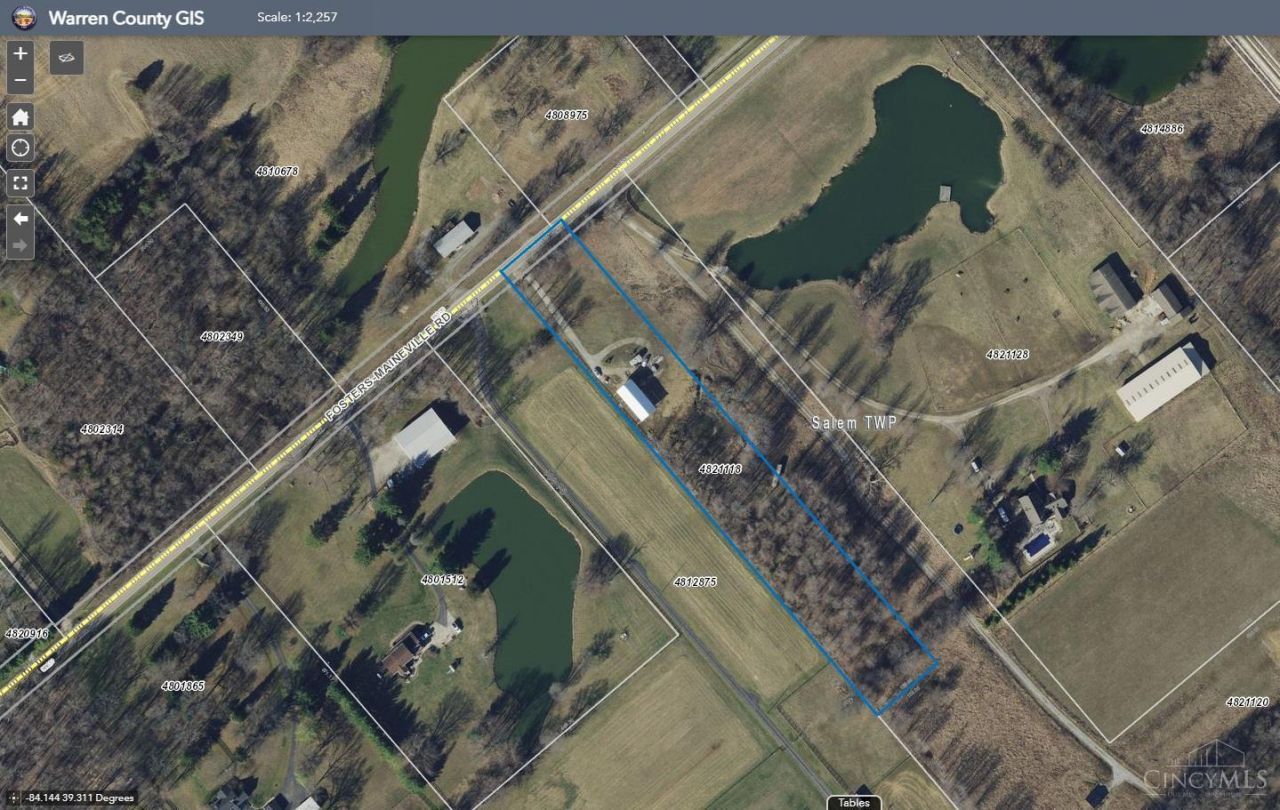This screenshot has width=1280, height=810.
Task: Go back to previous map extent
Action: (x=21, y=217)
